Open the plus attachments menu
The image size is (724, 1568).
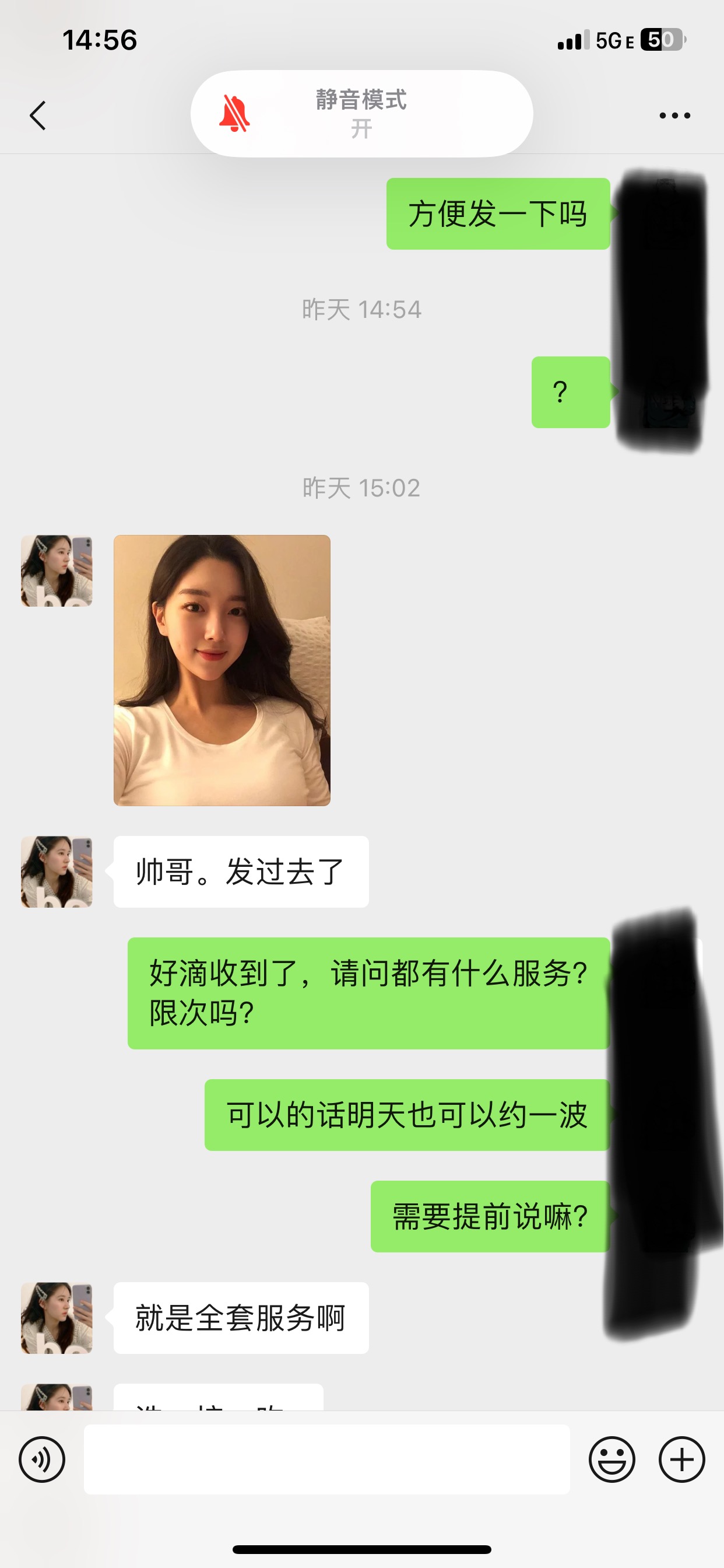(x=682, y=1459)
